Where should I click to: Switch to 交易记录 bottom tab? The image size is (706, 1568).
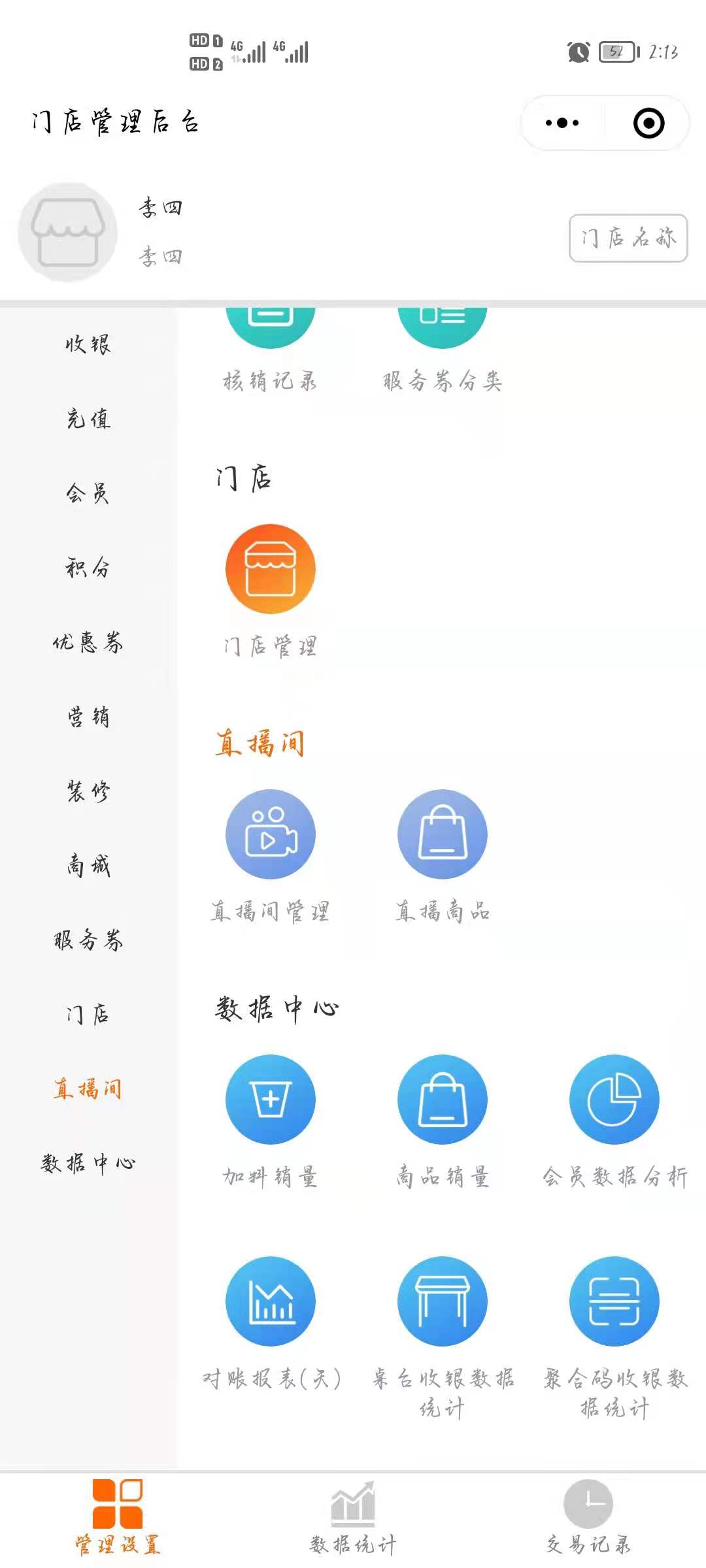(x=588, y=1517)
